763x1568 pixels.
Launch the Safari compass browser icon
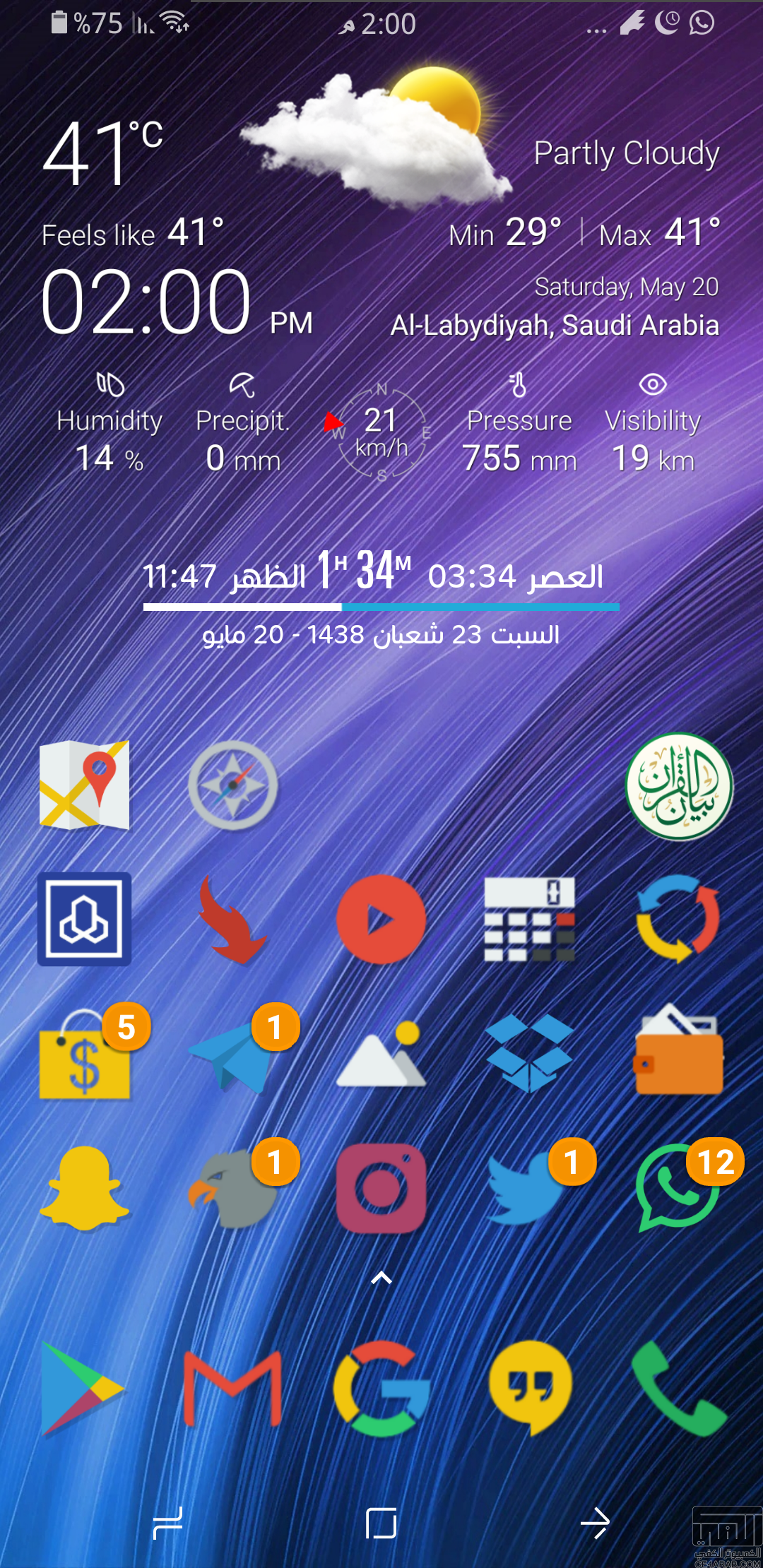click(x=233, y=785)
